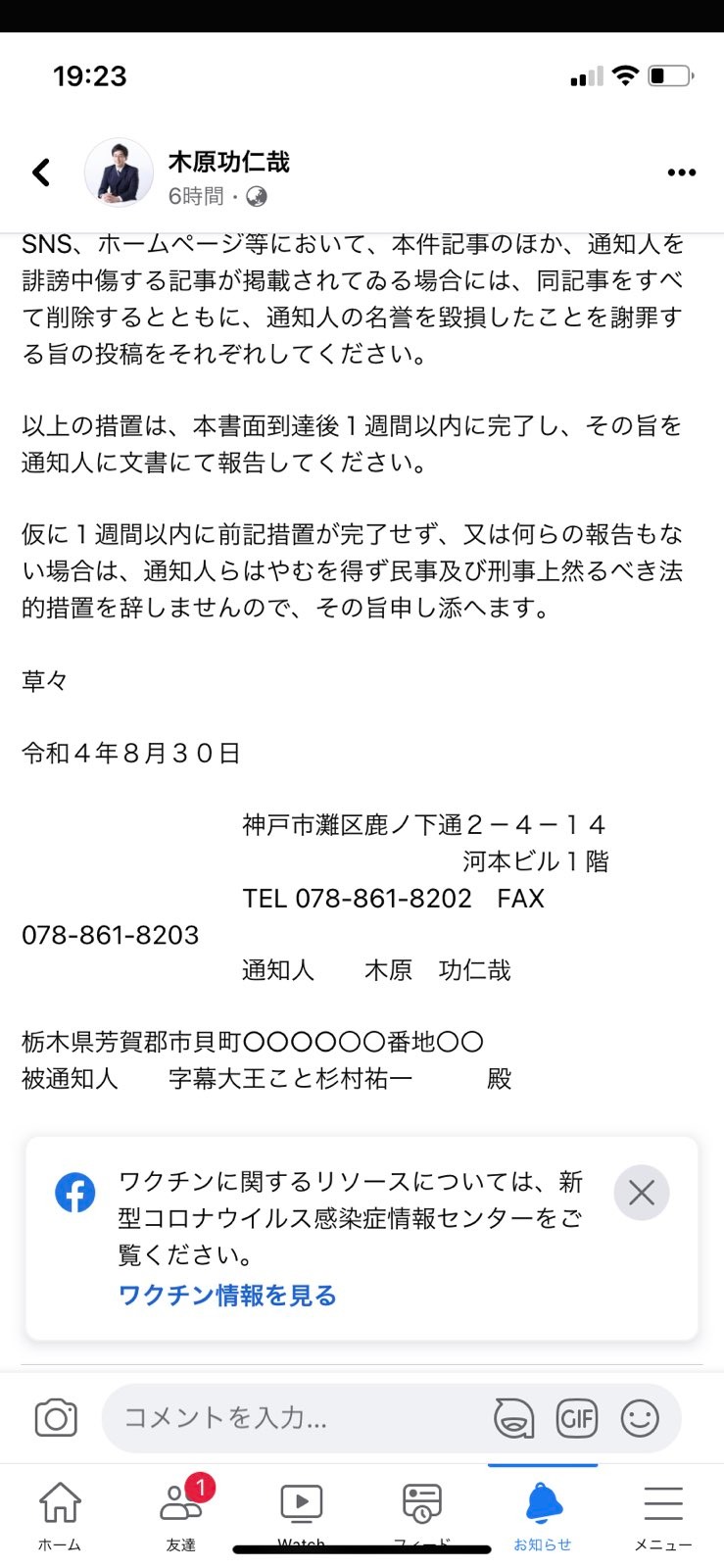Open the メニュー tab
724x1568 pixels.
pos(663,1514)
